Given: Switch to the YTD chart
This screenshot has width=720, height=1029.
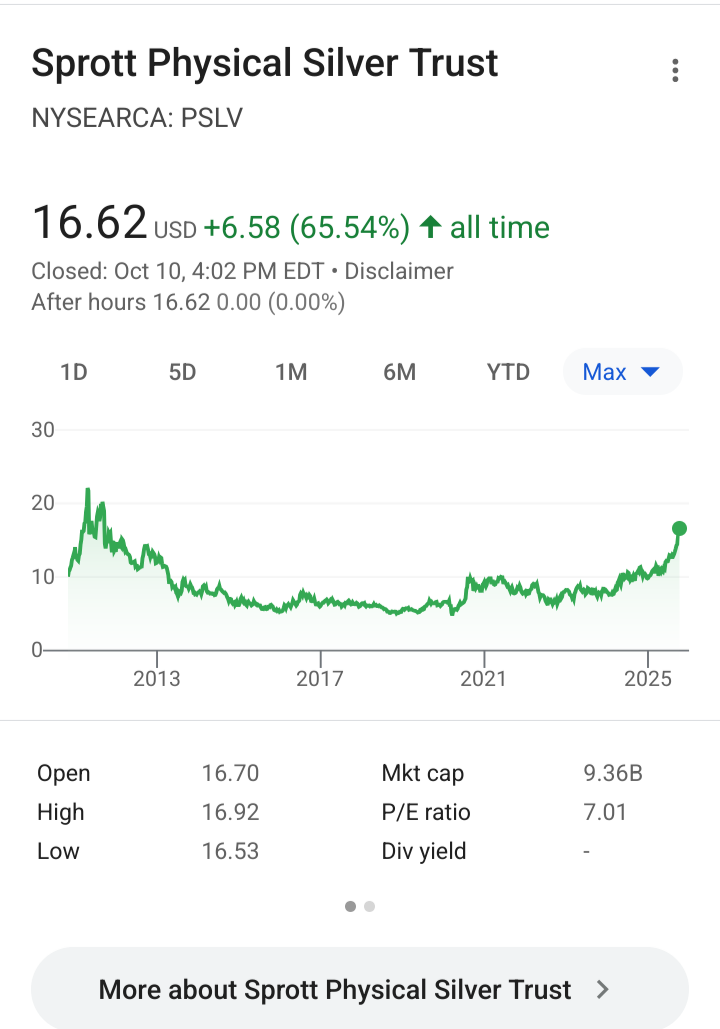Looking at the screenshot, I should click(x=508, y=372).
